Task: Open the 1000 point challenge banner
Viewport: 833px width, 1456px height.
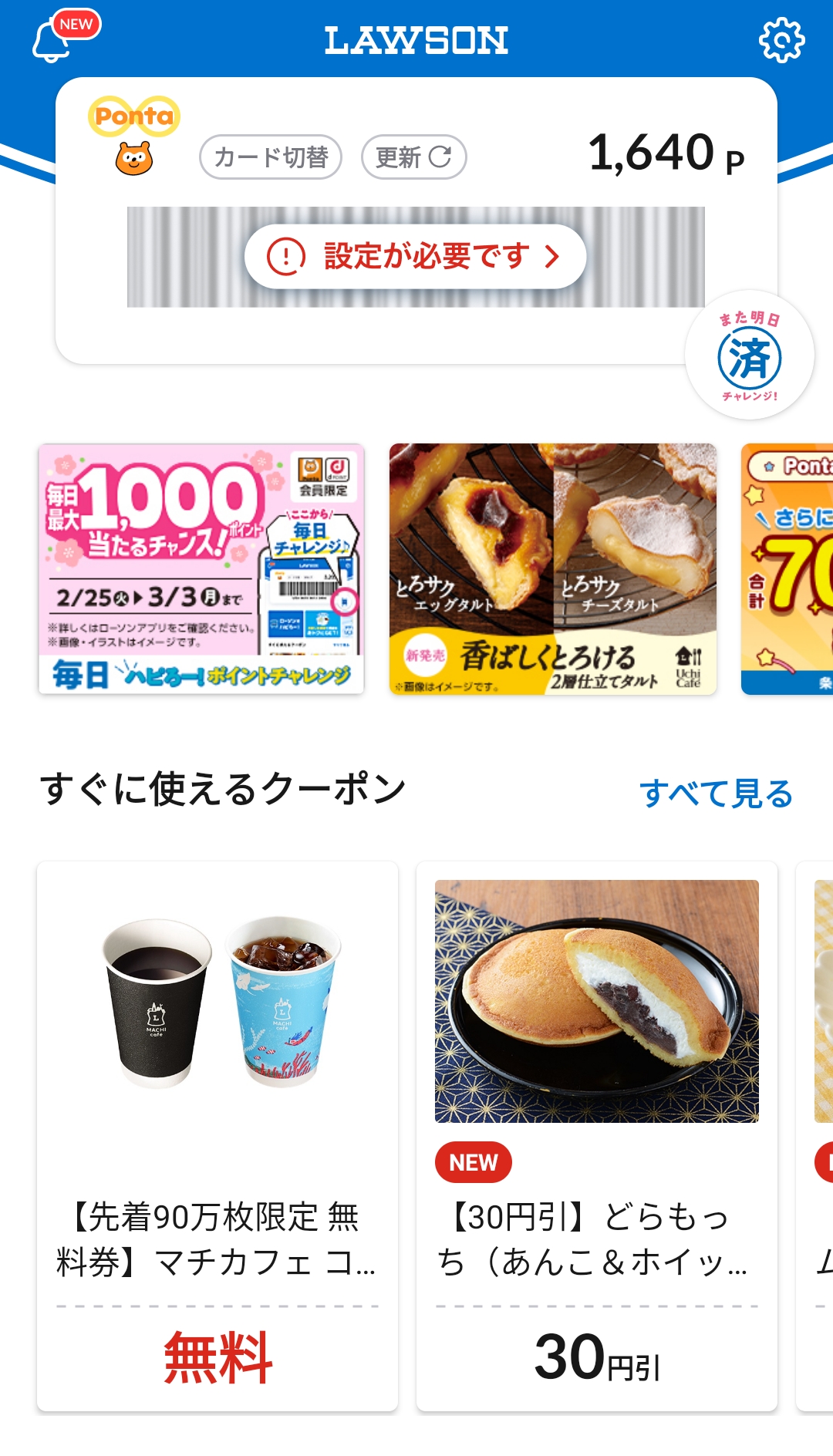Action: pyautogui.click(x=201, y=569)
